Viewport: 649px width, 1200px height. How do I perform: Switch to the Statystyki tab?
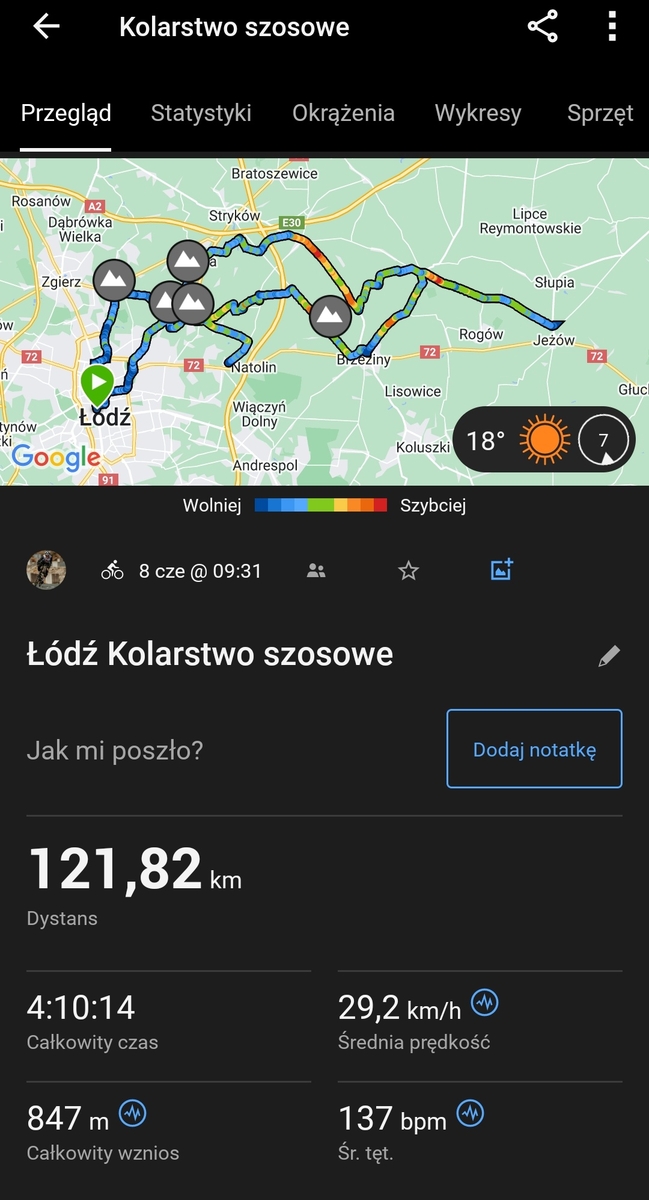(201, 113)
